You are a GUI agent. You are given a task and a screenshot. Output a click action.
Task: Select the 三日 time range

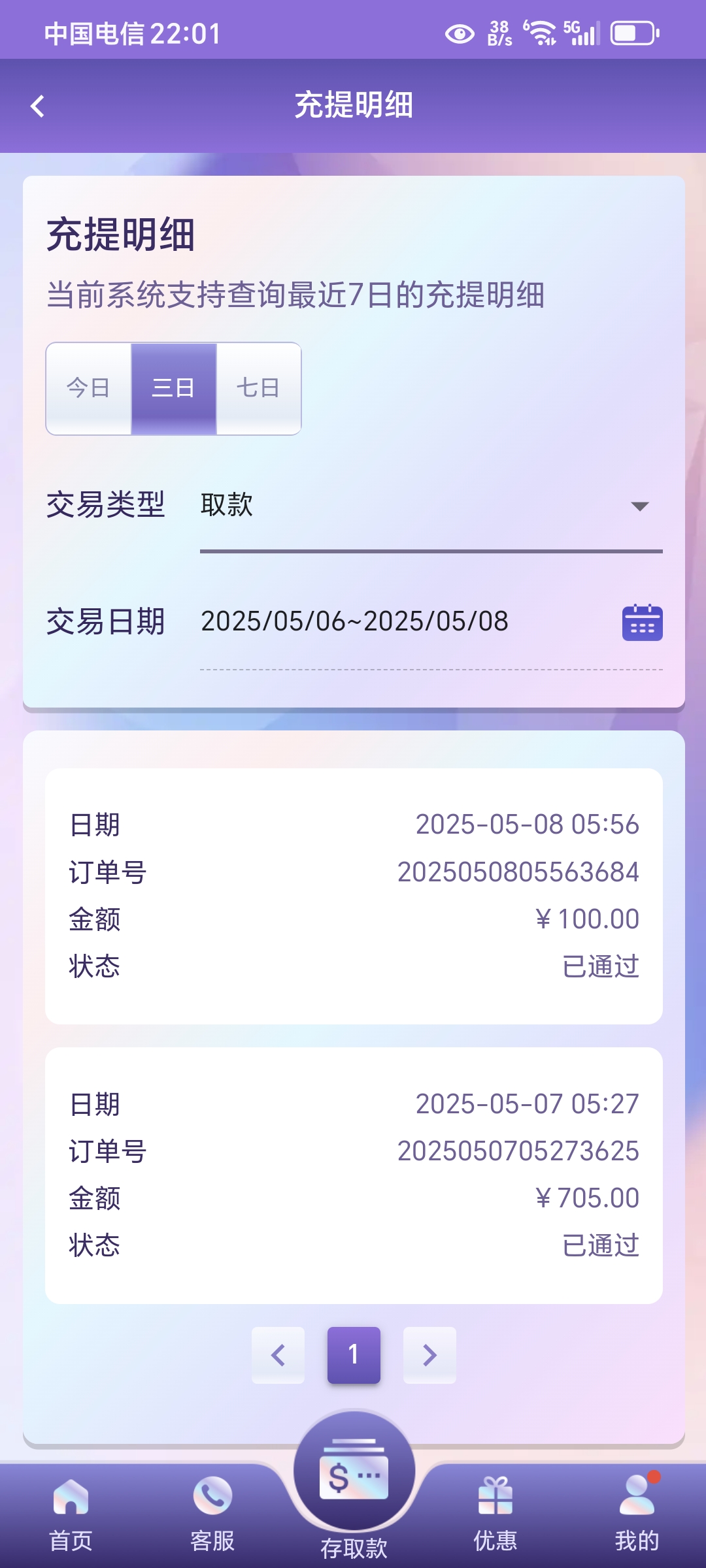point(173,388)
